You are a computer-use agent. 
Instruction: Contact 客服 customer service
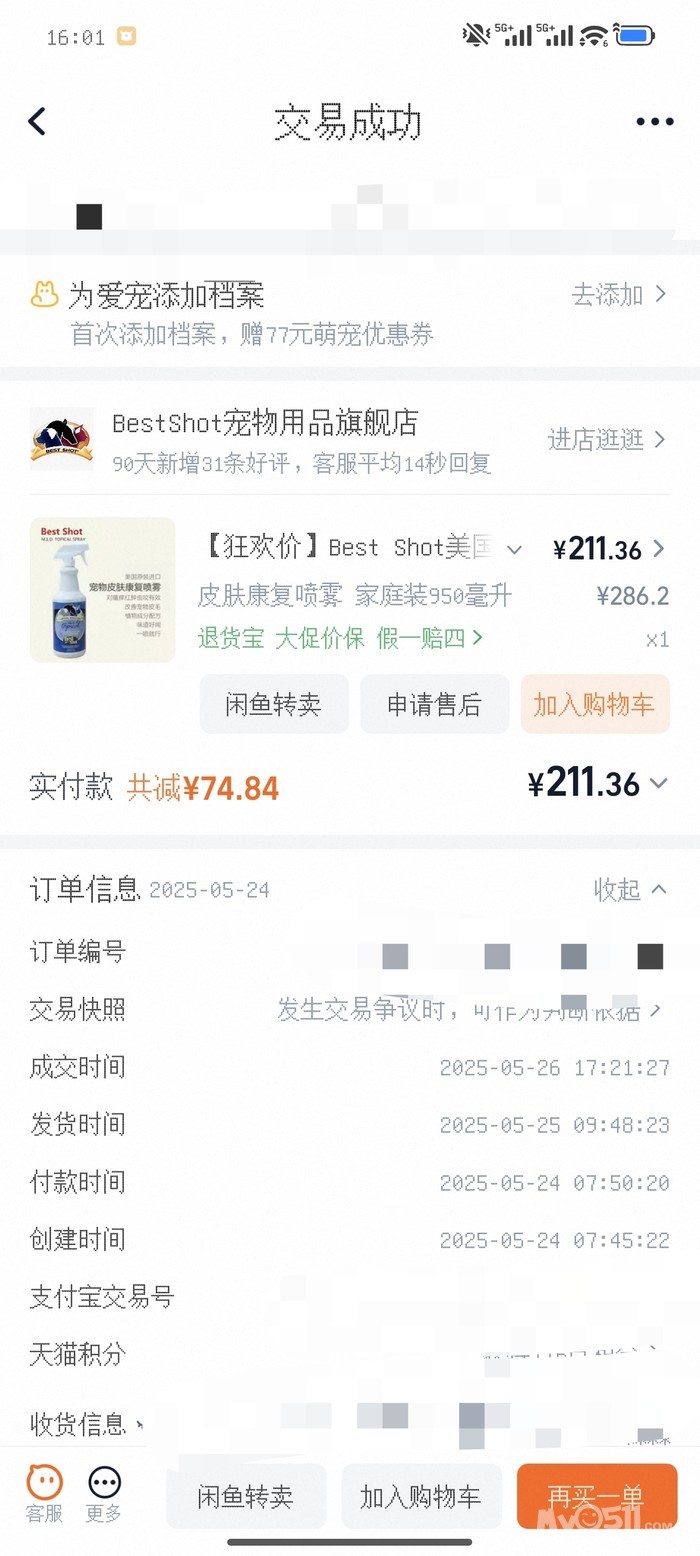point(44,1495)
